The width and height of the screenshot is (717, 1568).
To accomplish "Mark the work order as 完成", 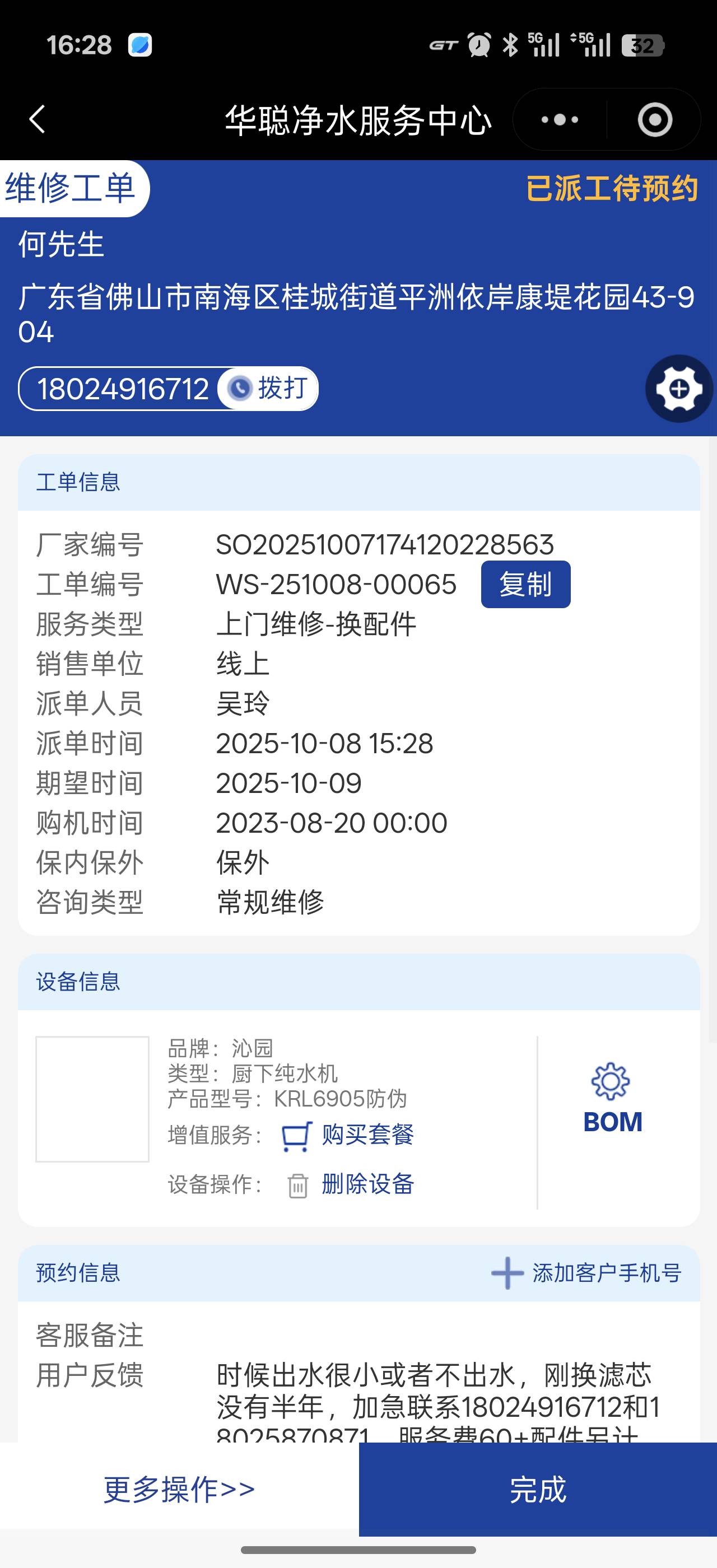I will pyautogui.click(x=537, y=1489).
